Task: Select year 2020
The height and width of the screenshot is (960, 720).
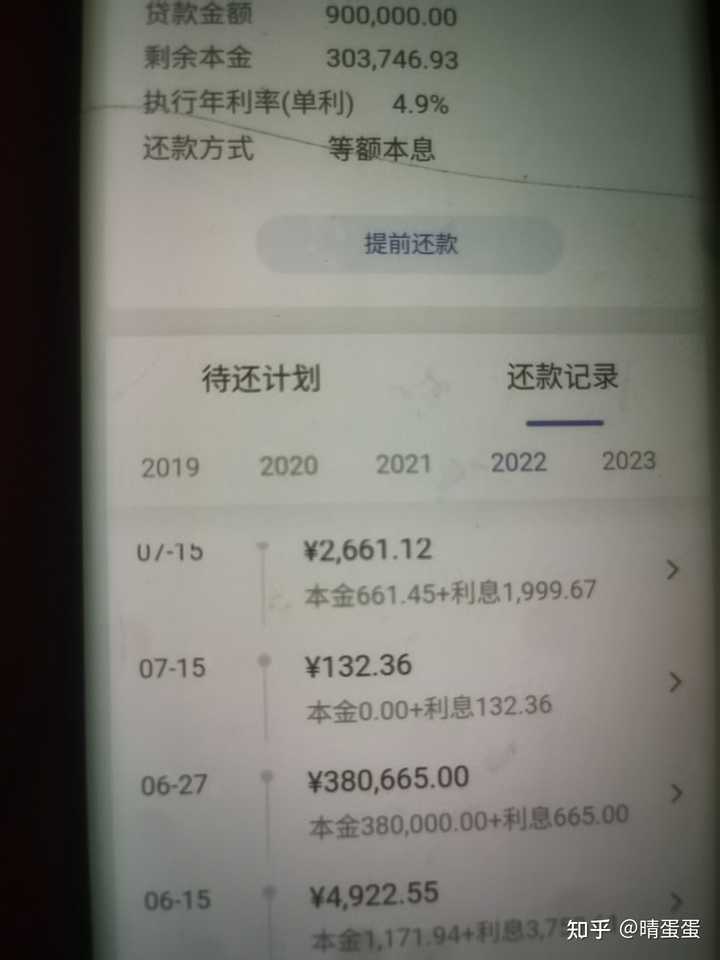Action: pyautogui.click(x=289, y=465)
